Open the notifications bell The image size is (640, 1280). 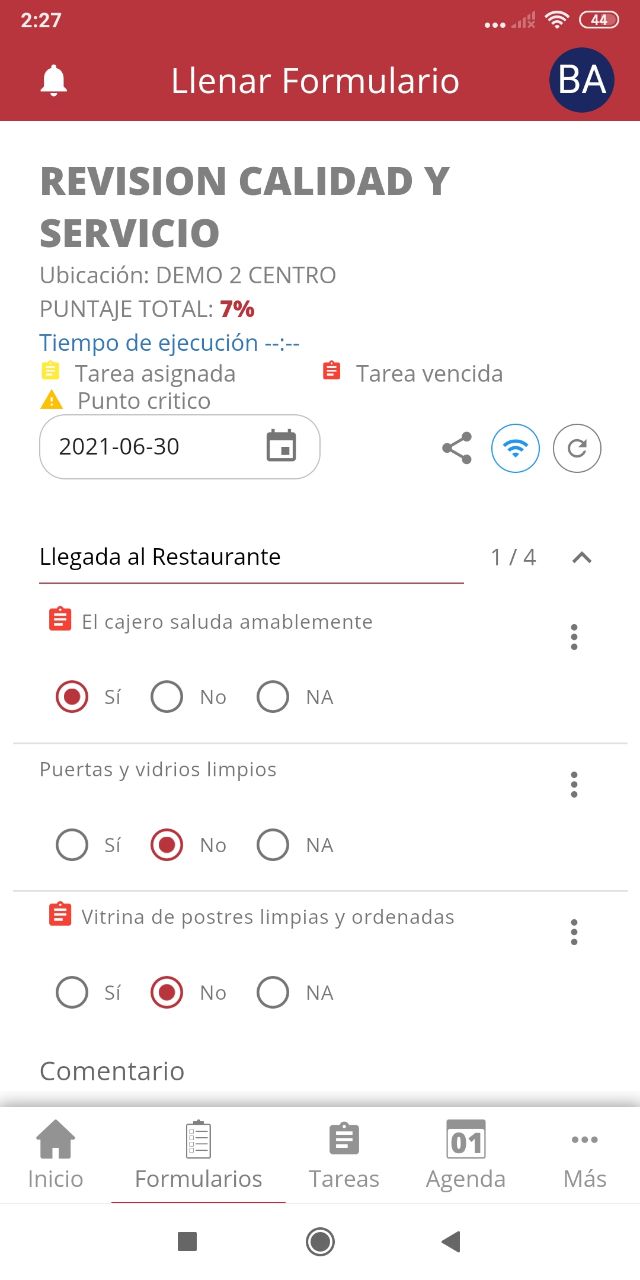coord(53,81)
